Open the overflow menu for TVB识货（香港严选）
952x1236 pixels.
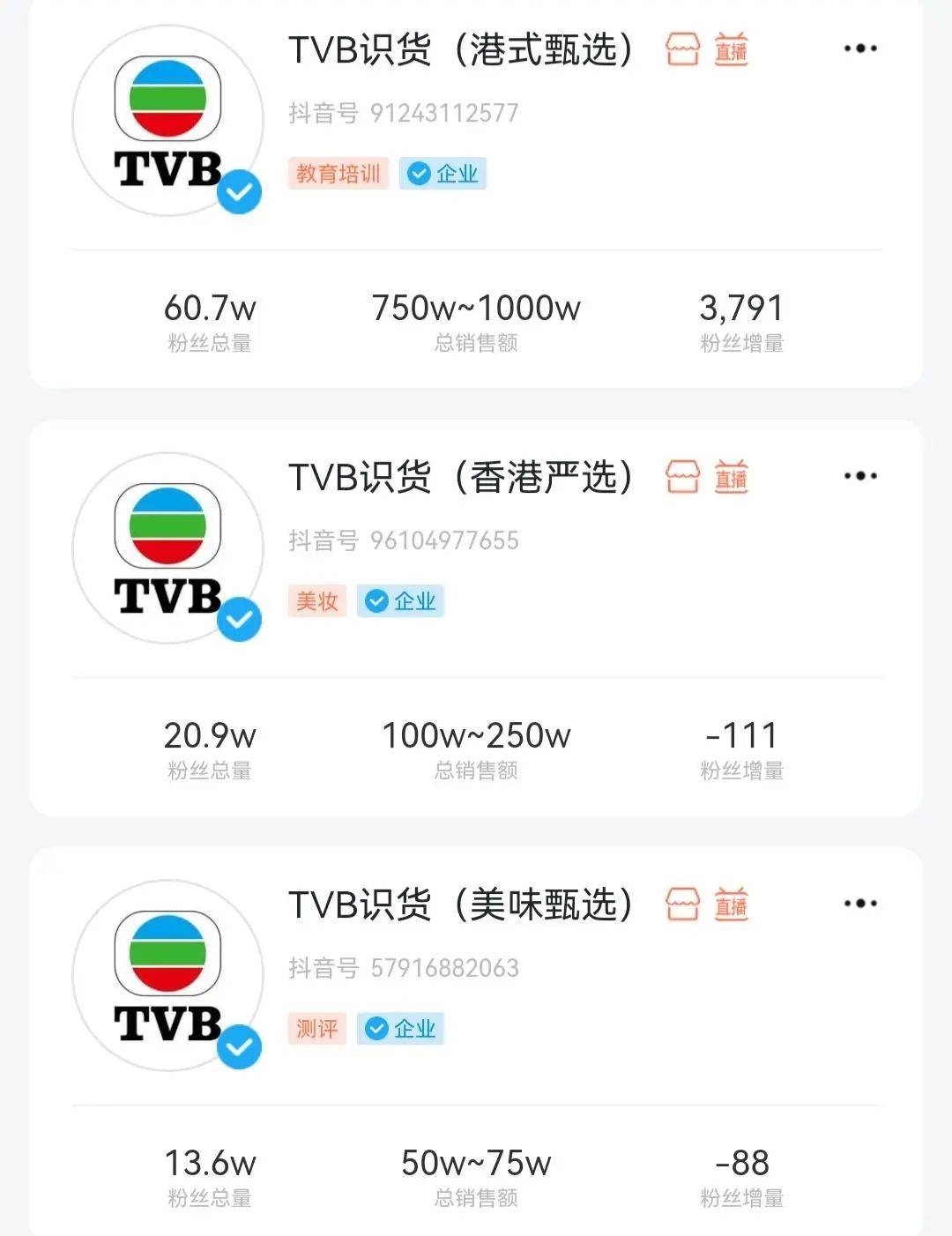pyautogui.click(x=860, y=476)
